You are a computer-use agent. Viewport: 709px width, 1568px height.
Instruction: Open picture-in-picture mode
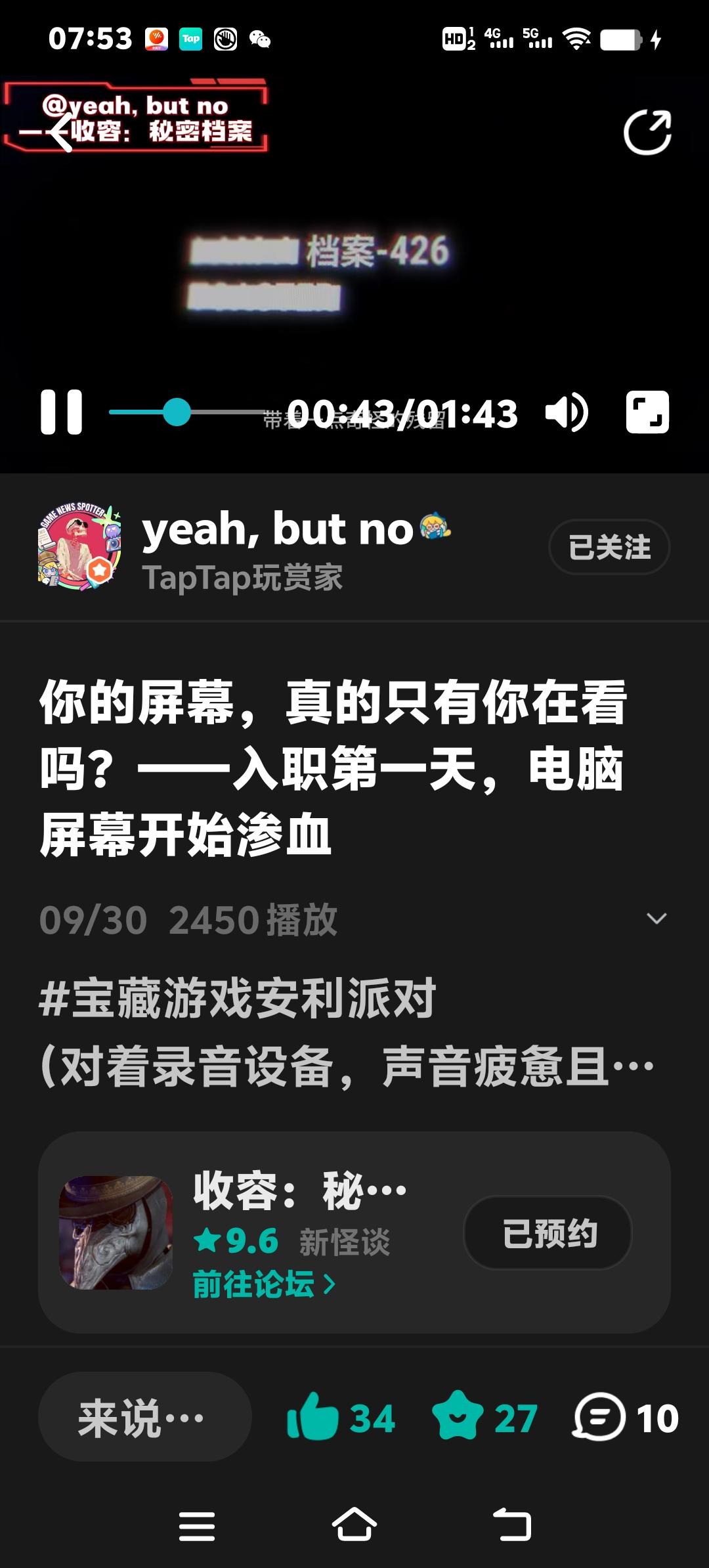[x=647, y=412]
